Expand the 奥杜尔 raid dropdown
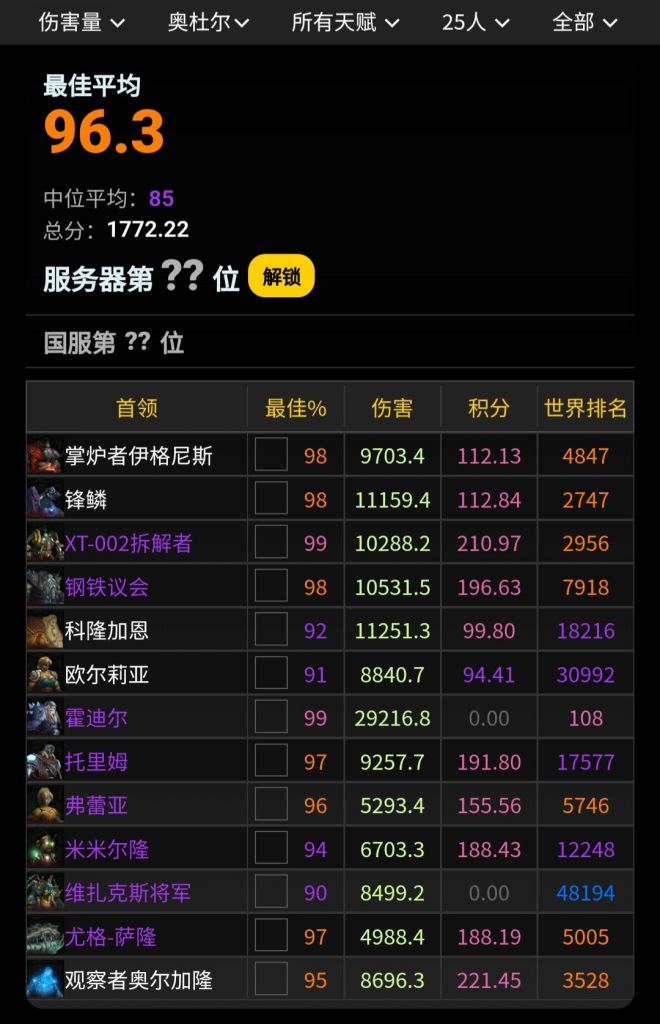 point(208,22)
